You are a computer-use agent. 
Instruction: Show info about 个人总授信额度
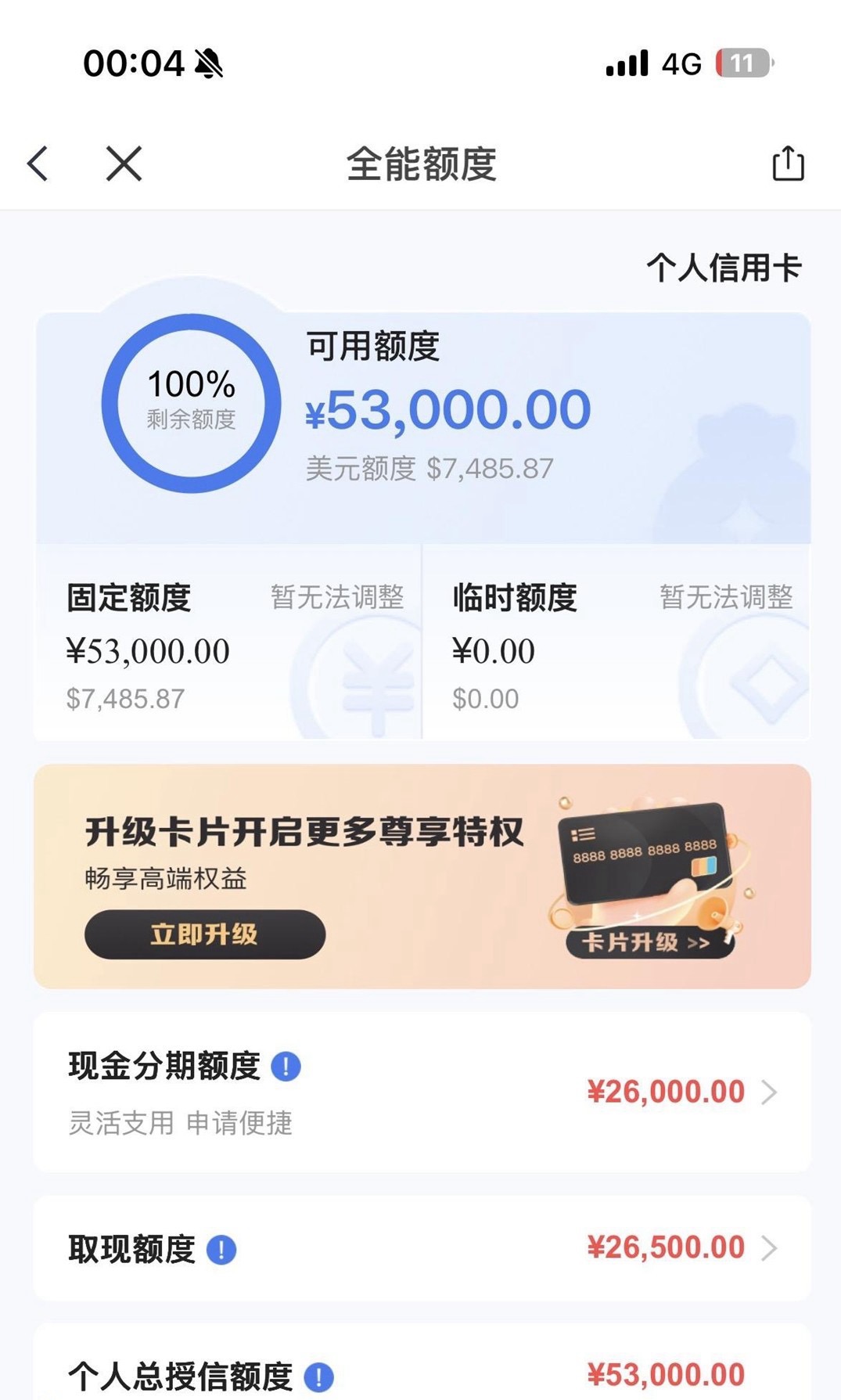pyautogui.click(x=318, y=1377)
